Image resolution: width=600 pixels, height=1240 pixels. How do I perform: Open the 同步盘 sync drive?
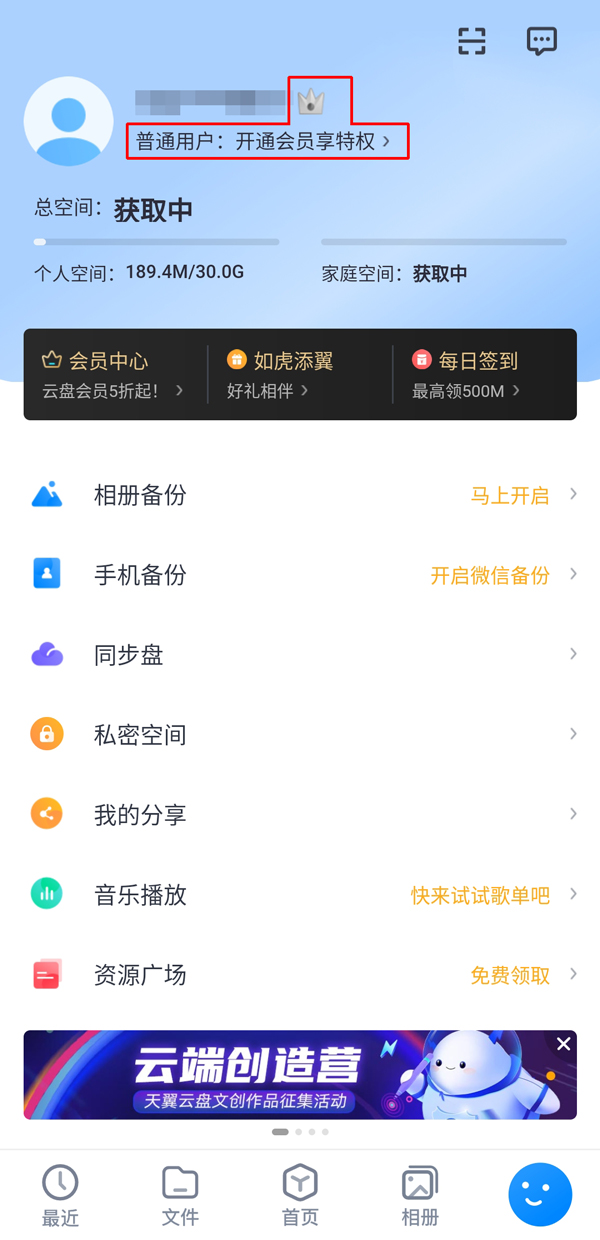(x=300, y=655)
